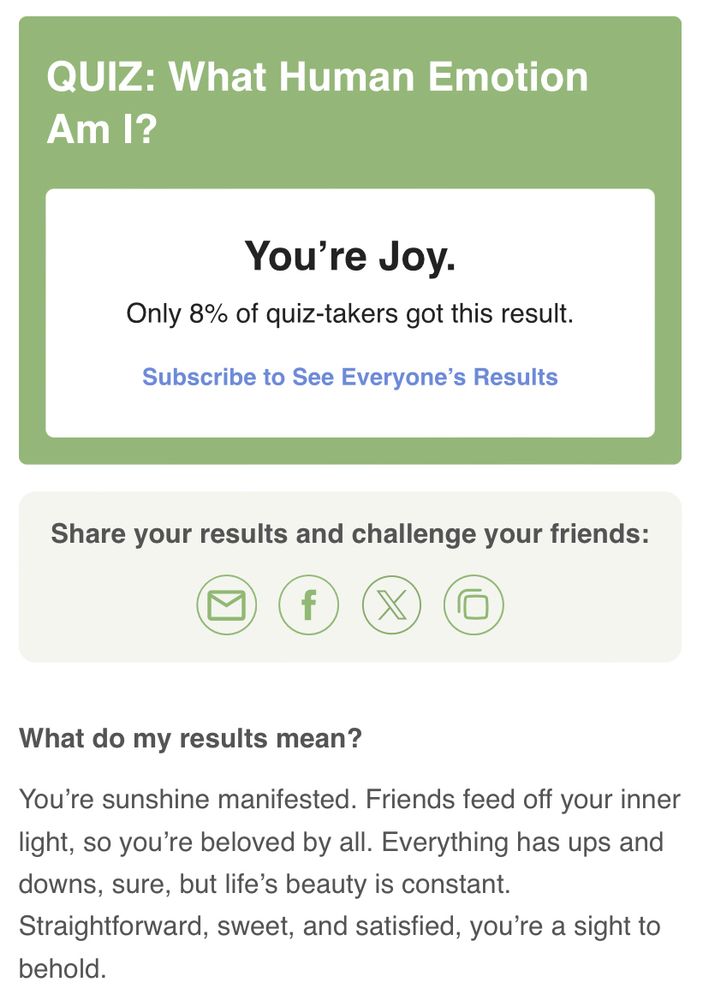Share quiz results via email
This screenshot has height=1000, width=709.
coord(227,604)
